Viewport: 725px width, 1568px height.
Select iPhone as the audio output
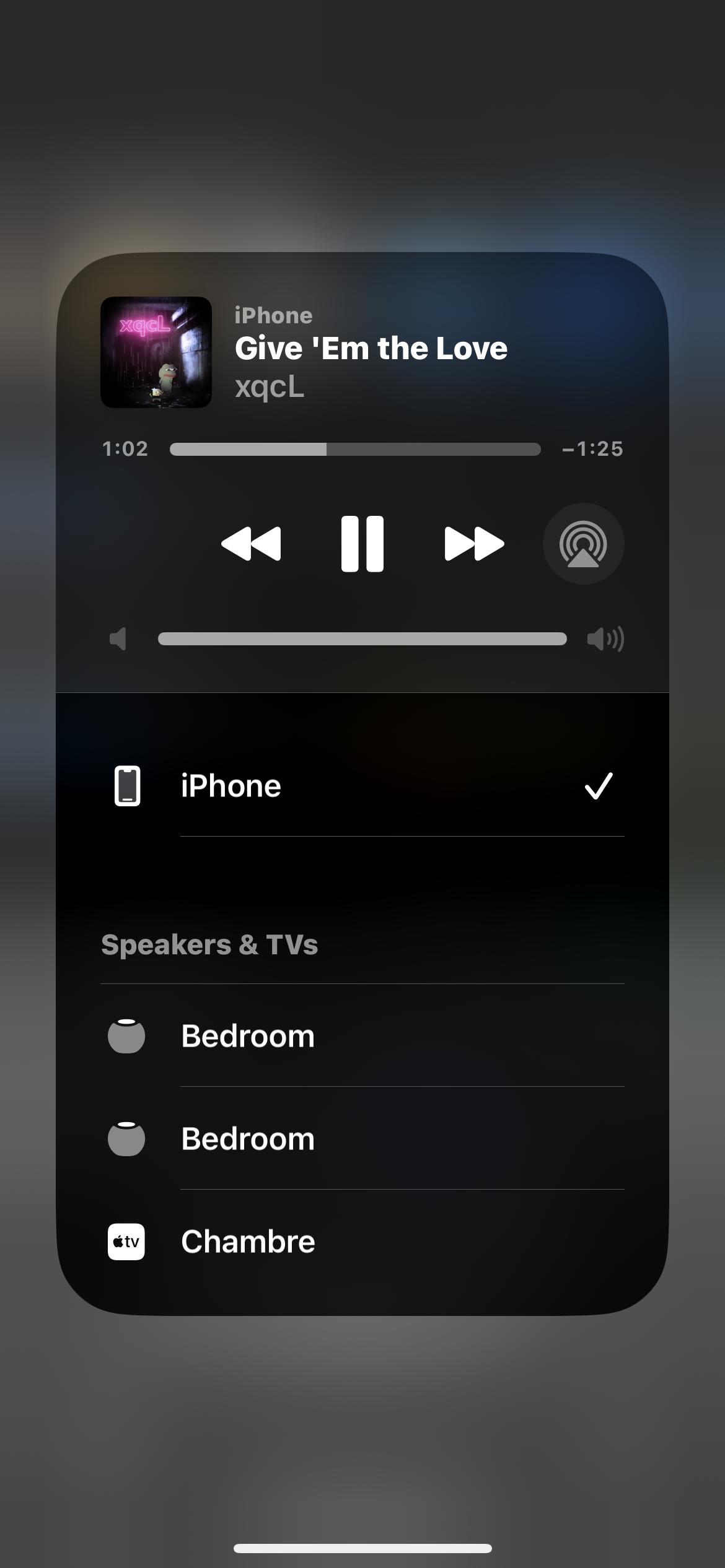362,786
